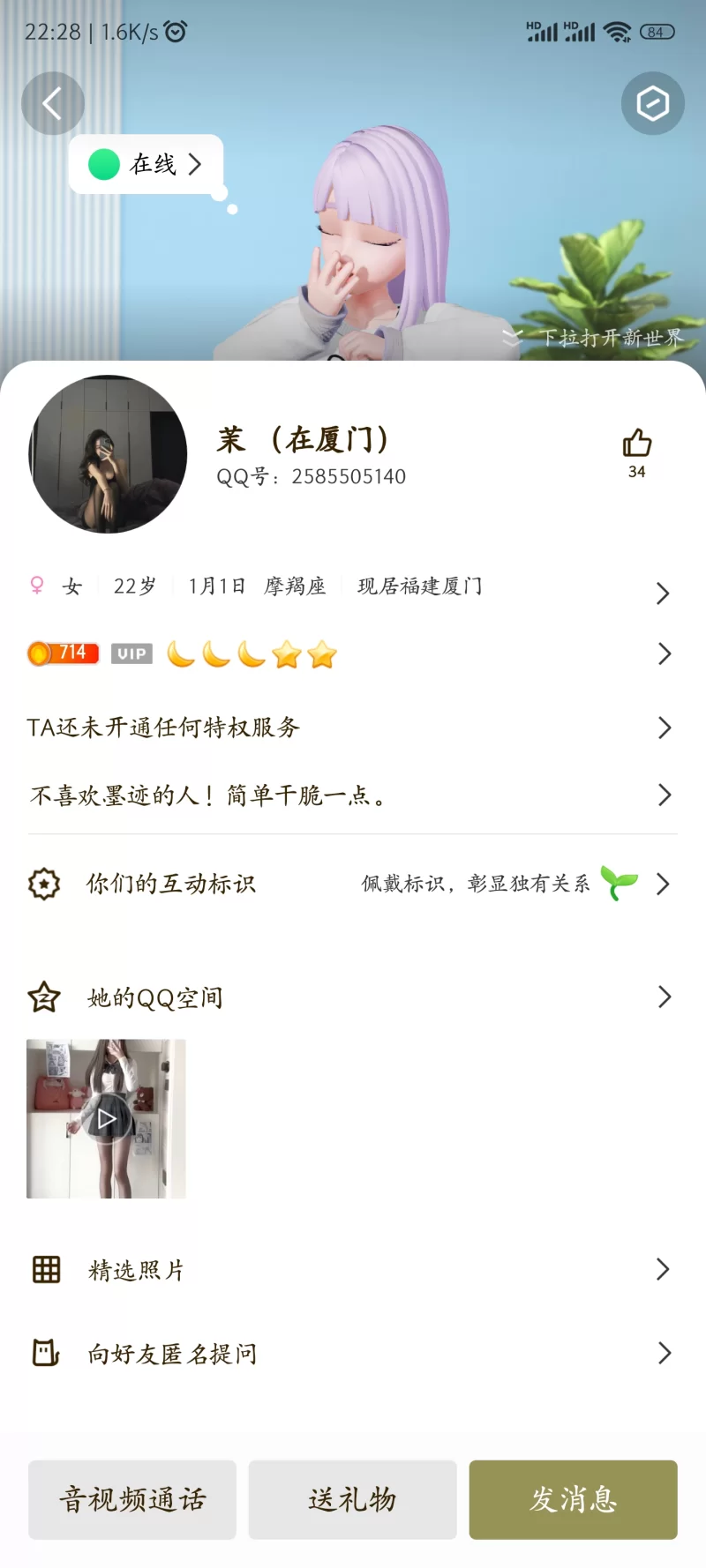
Task: Start 音视频通话 call
Action: [x=132, y=1499]
